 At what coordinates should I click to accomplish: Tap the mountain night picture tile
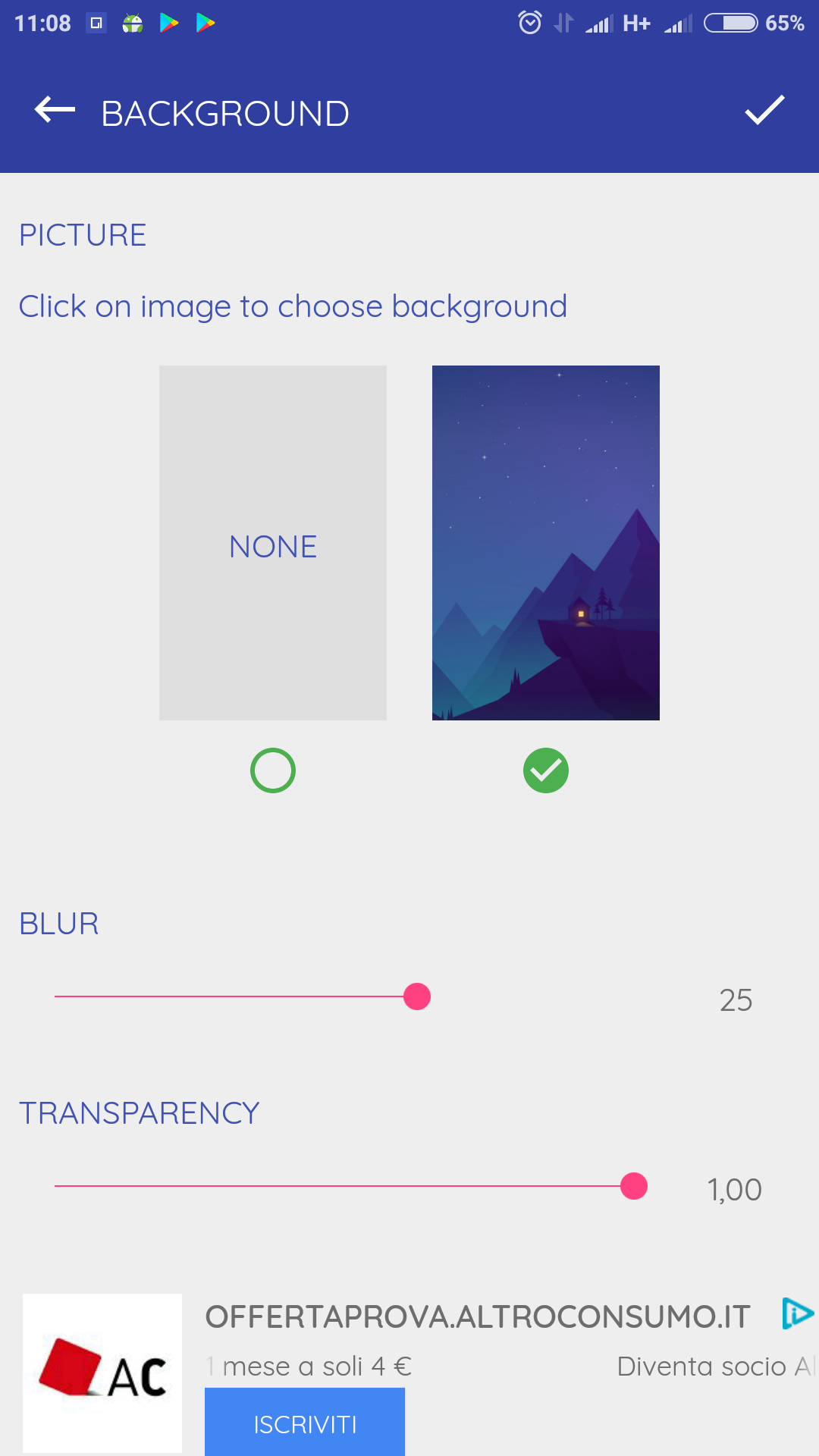coord(546,543)
